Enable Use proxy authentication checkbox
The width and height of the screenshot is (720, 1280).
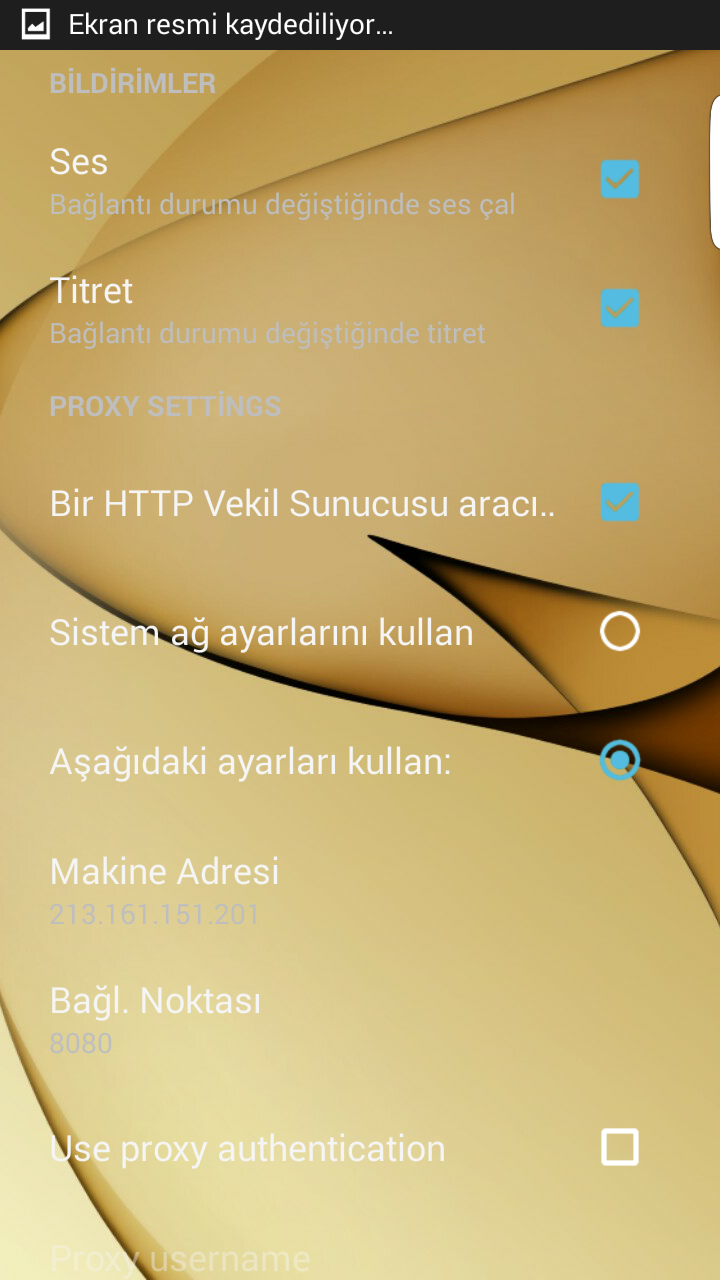coord(619,1147)
